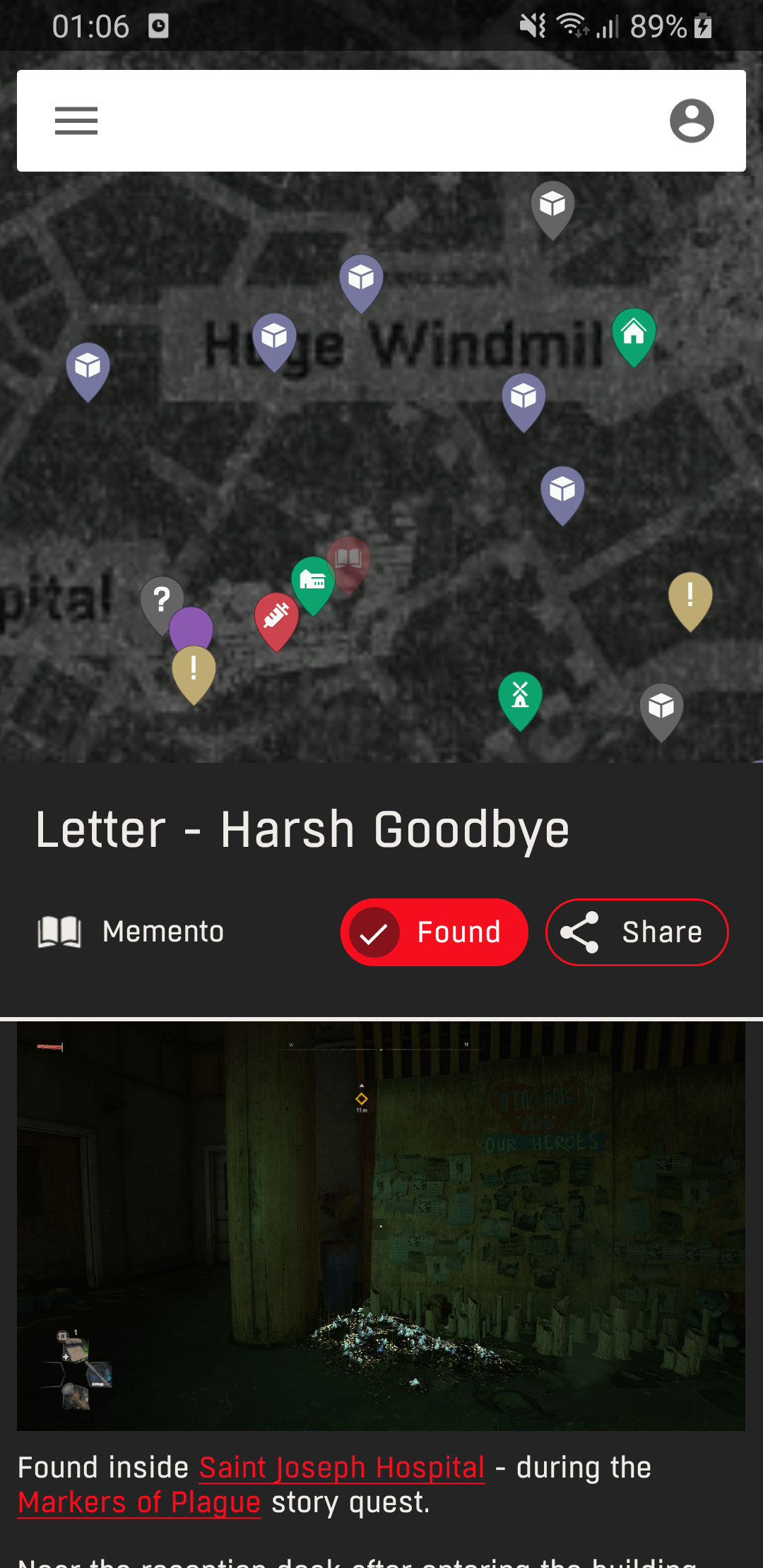
Task: Open the Saint Joseph Hospital link
Action: (x=342, y=1467)
